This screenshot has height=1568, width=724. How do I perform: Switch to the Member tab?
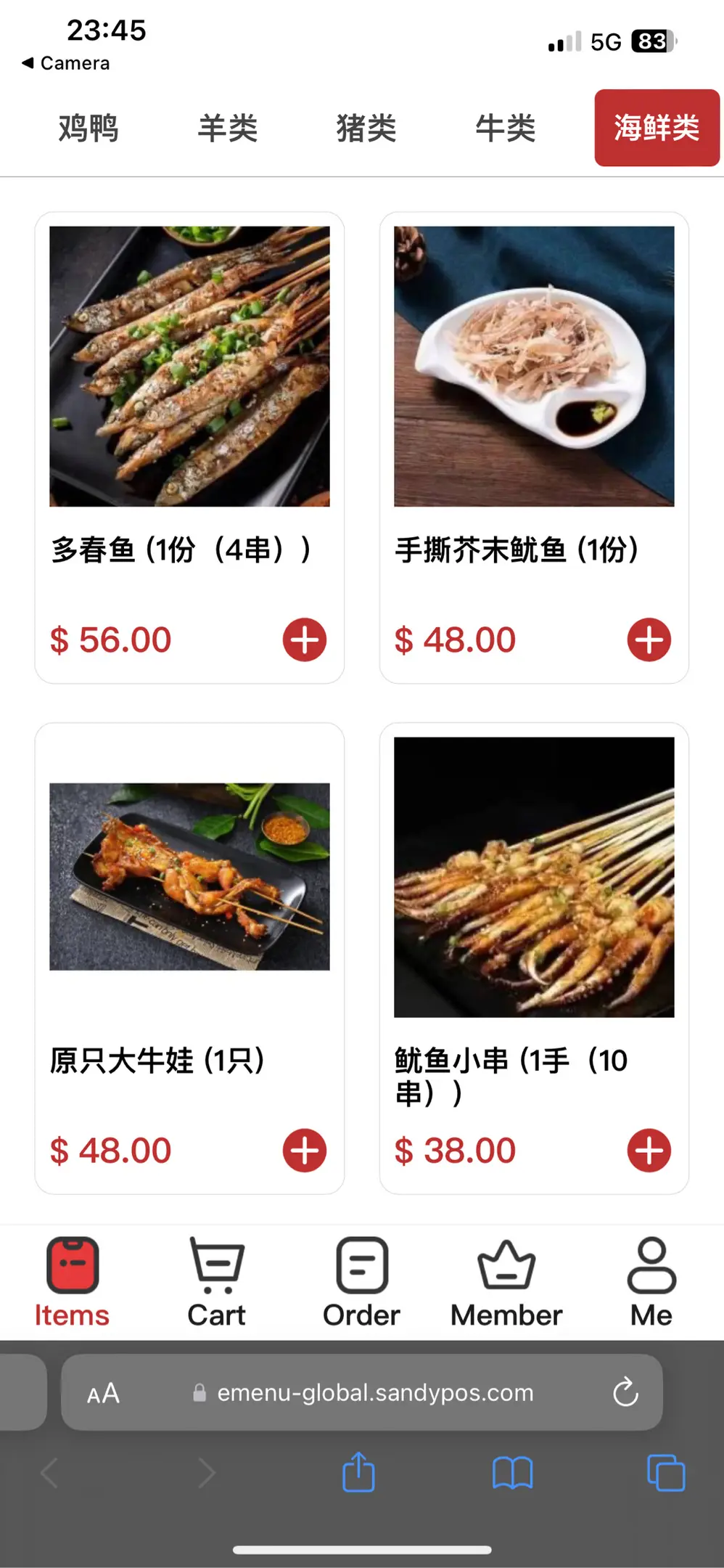coord(506,1283)
